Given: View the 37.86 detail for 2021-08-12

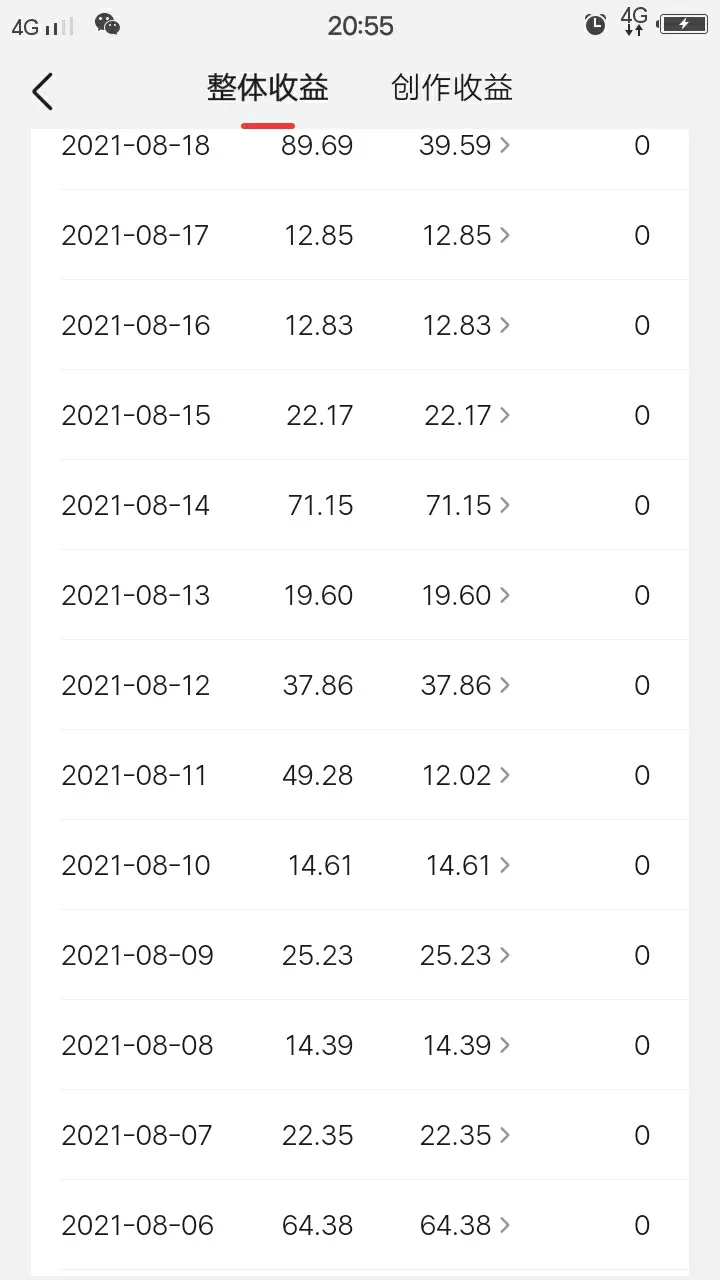Looking at the screenshot, I should (x=465, y=686).
